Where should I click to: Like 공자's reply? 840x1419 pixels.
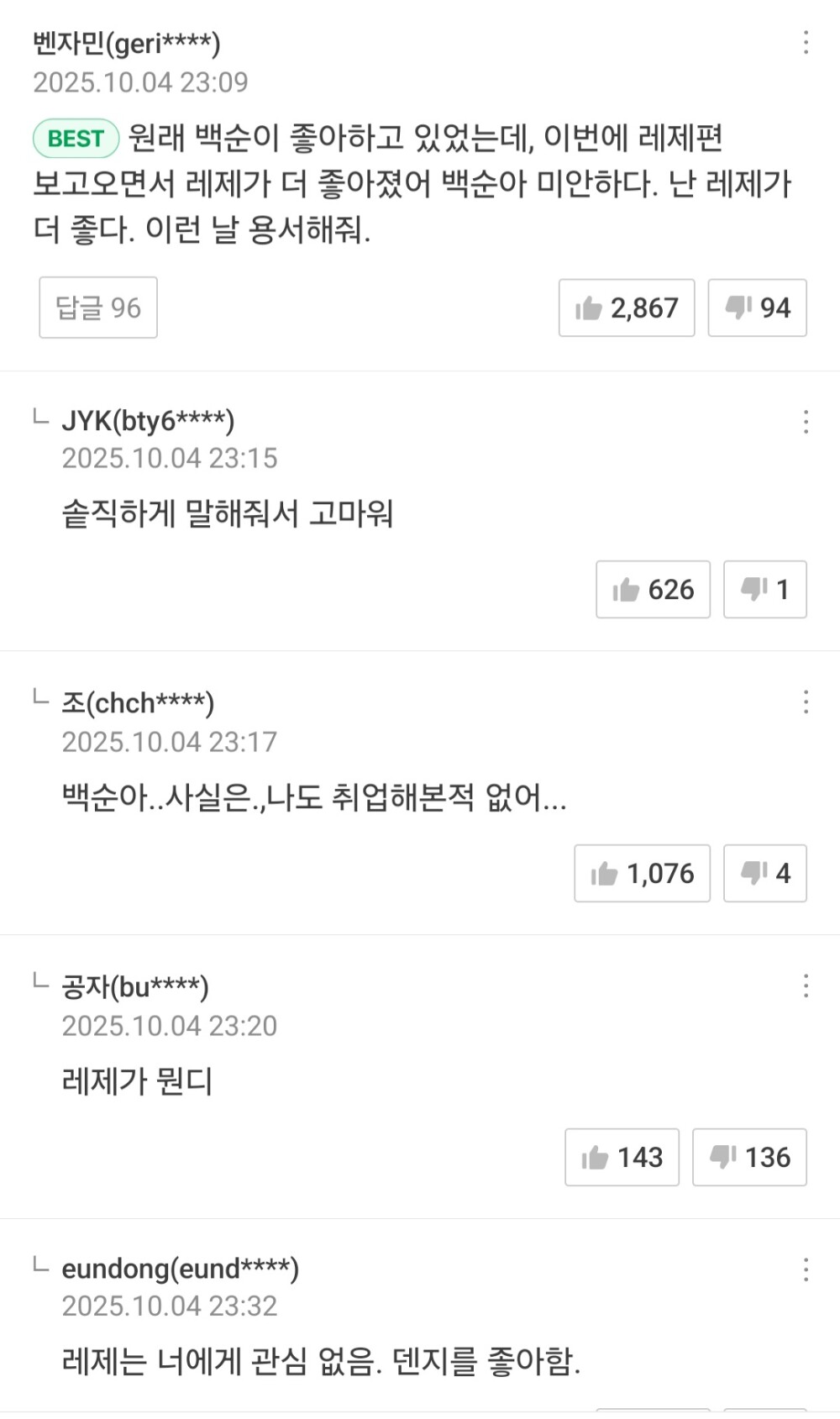coord(622,1158)
